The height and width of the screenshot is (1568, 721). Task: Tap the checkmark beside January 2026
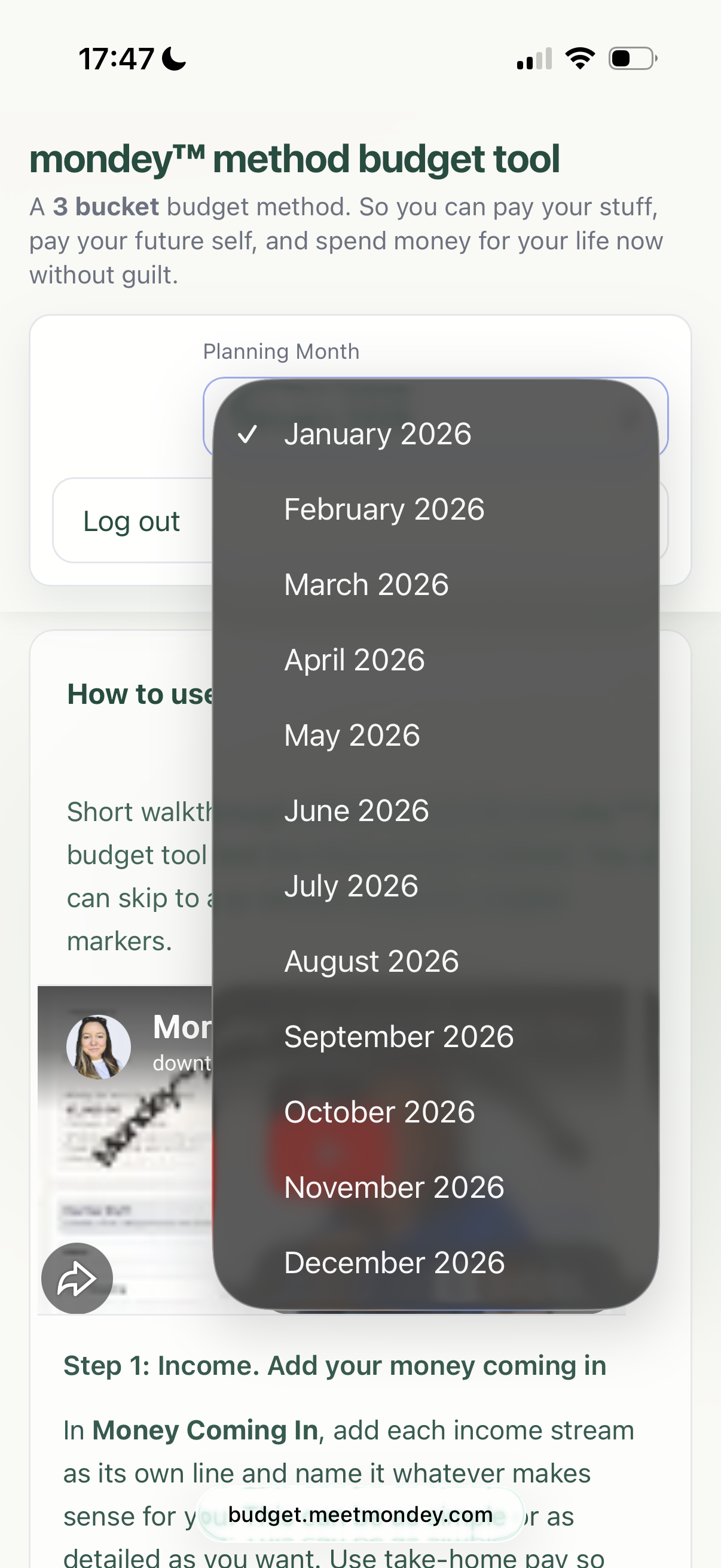pos(248,434)
